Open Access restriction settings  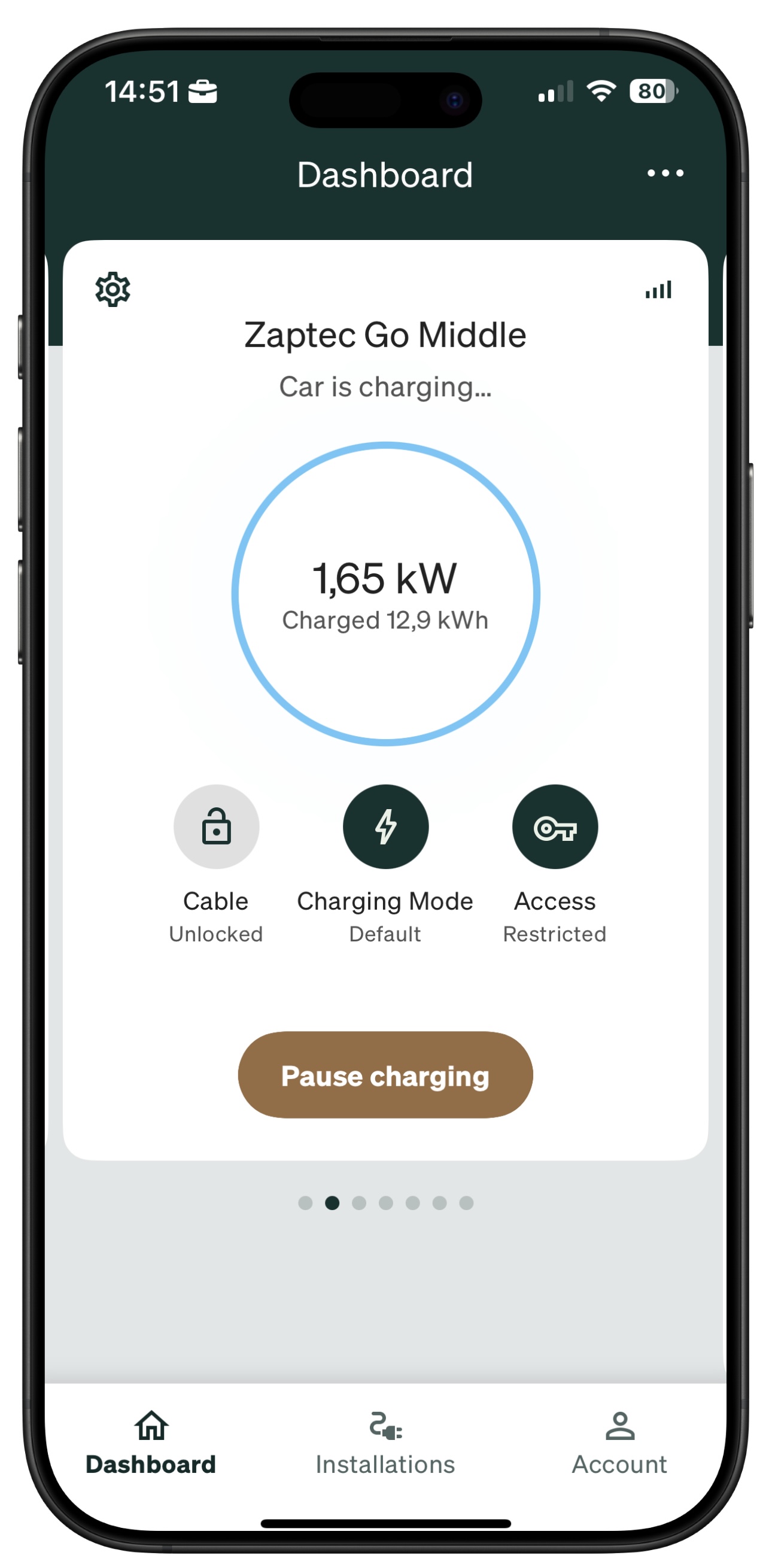555,826
